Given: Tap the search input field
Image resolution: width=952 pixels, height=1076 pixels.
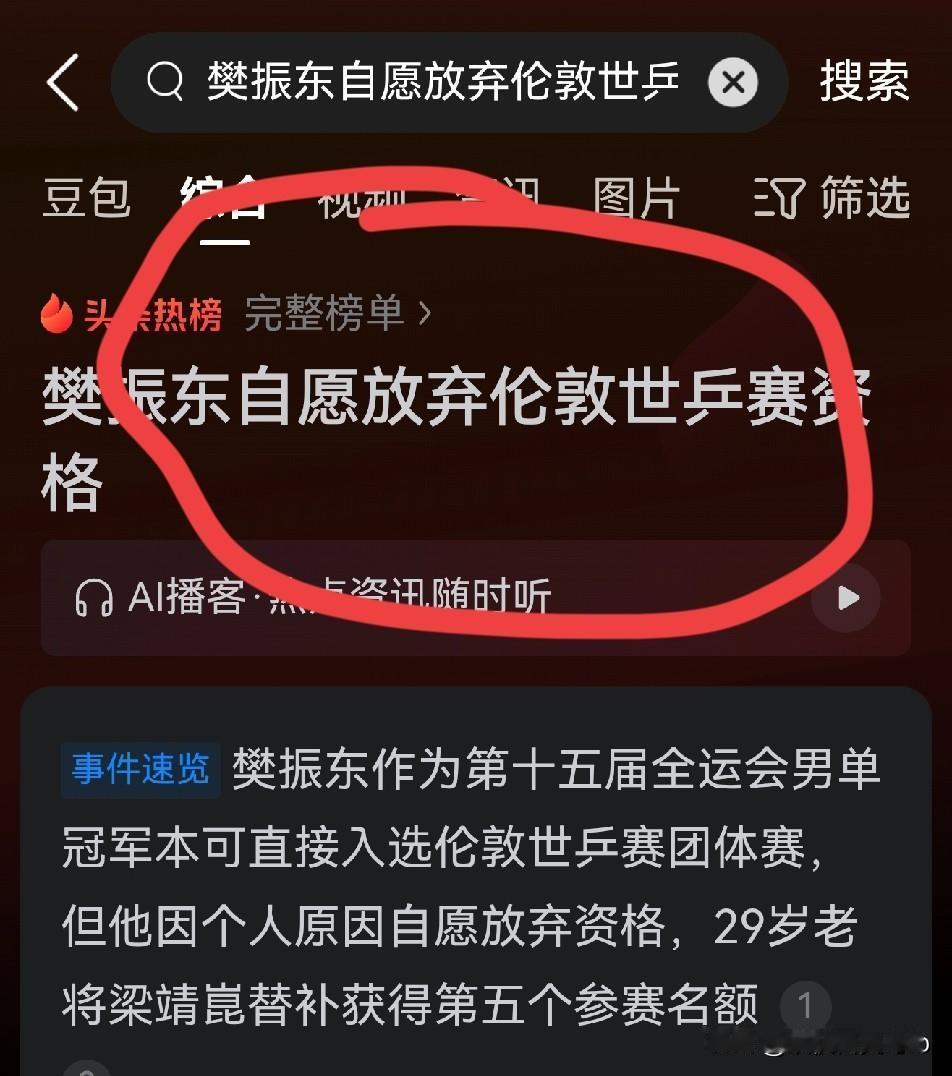Looking at the screenshot, I should [430, 82].
